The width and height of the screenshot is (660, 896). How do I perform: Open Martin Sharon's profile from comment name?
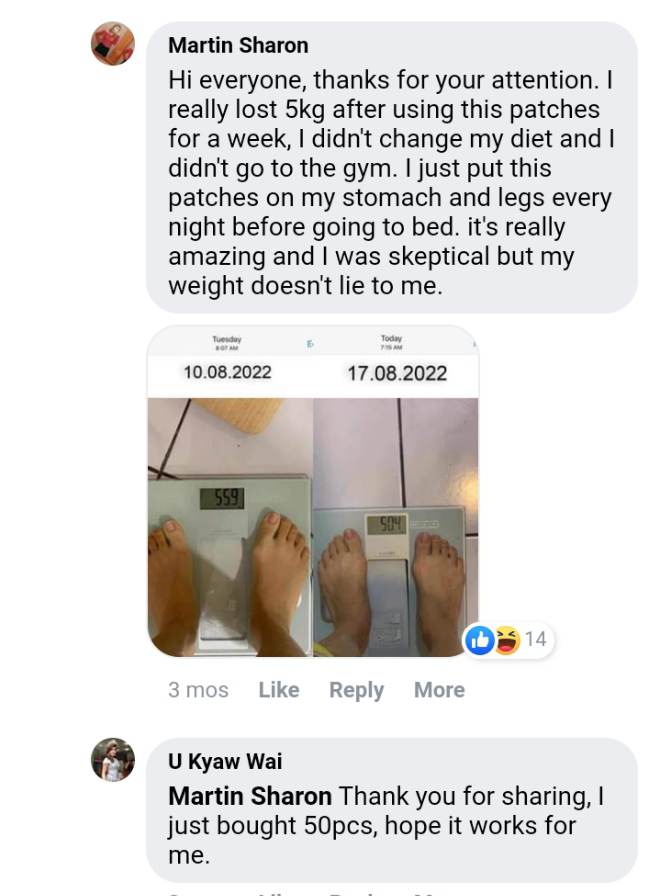click(238, 45)
